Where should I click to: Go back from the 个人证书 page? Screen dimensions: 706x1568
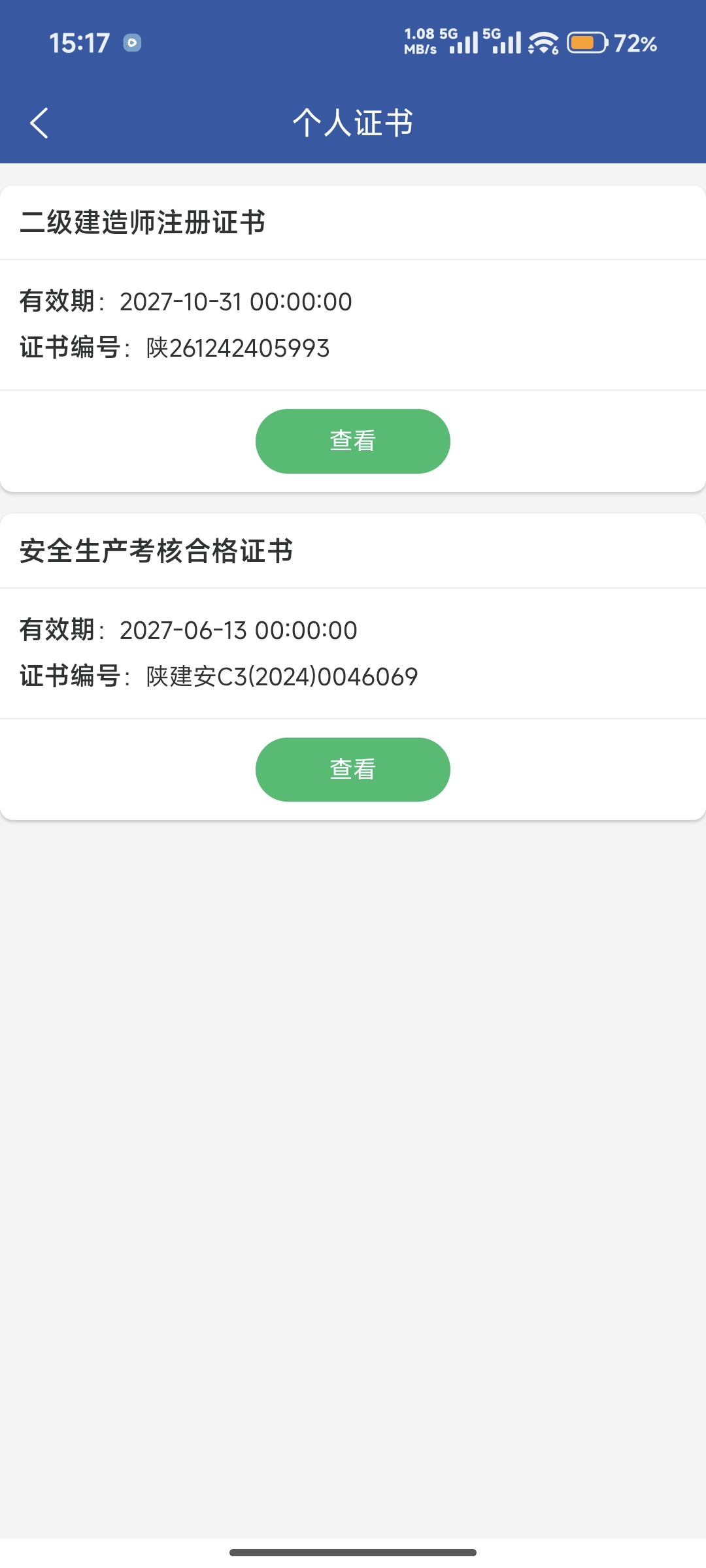39,123
